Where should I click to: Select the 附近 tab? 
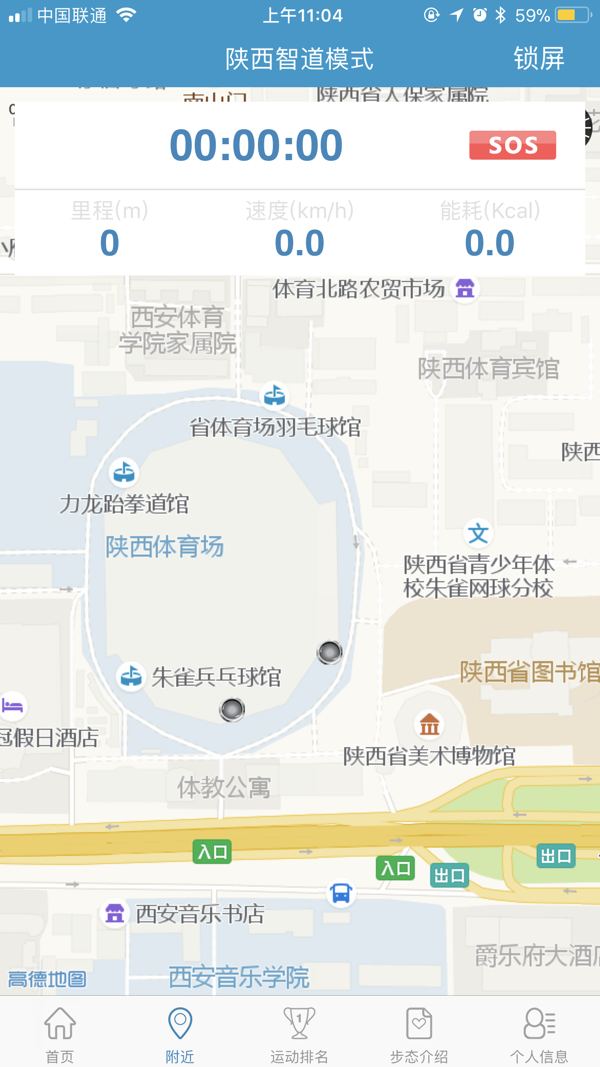coord(180,1034)
